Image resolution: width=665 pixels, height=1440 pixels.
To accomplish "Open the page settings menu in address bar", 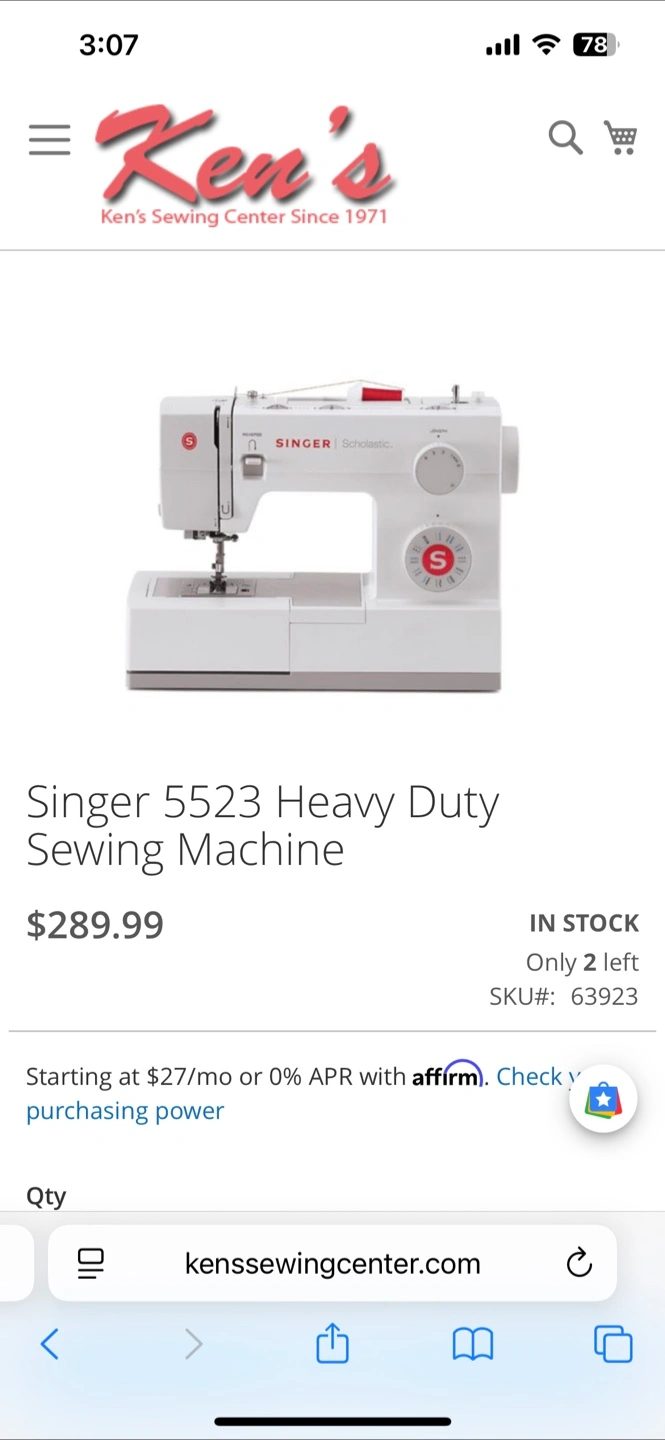I will (x=91, y=1263).
